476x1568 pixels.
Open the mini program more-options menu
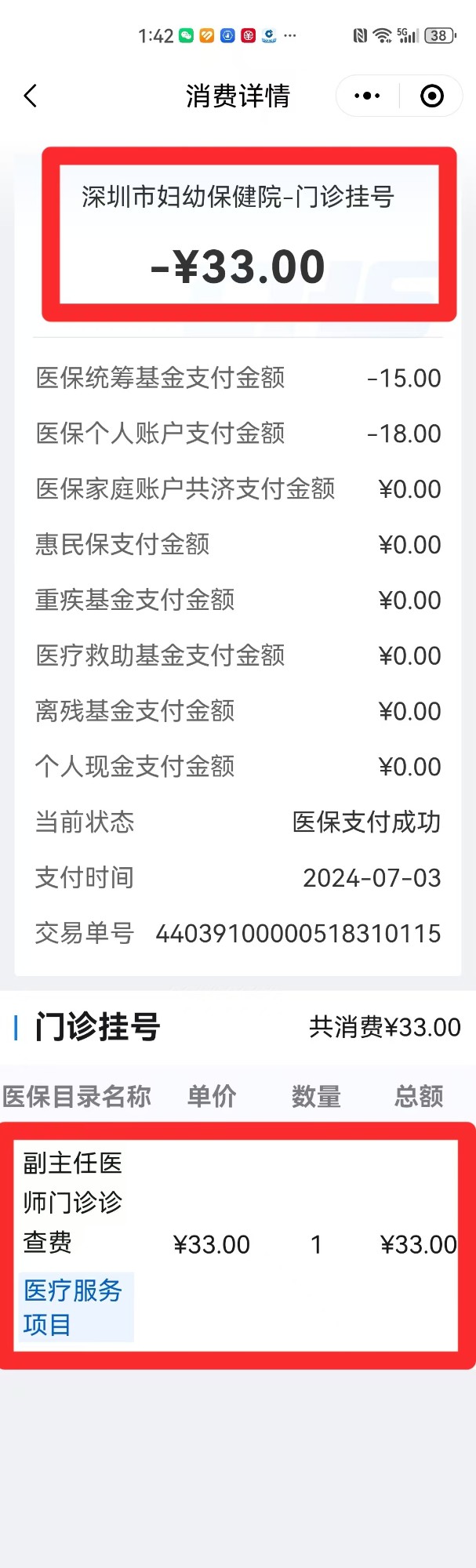(x=367, y=96)
